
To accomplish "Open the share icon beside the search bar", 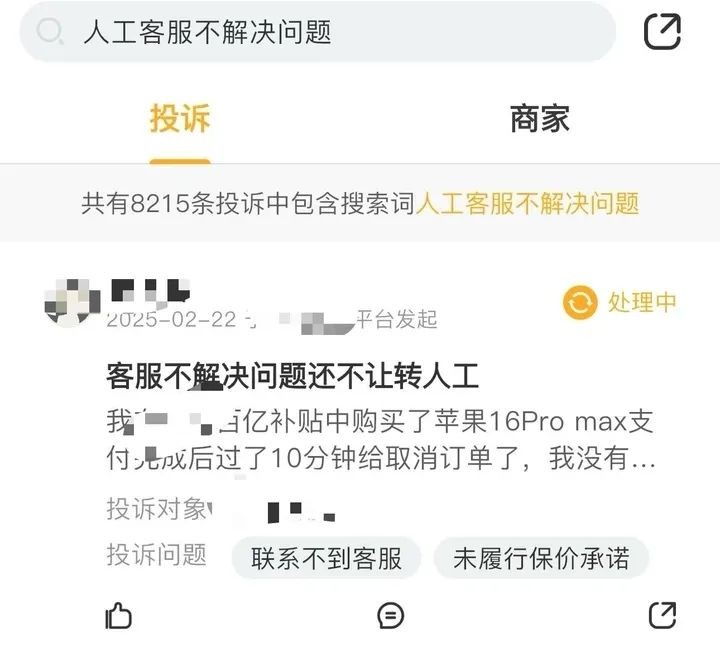I will click(x=662, y=32).
